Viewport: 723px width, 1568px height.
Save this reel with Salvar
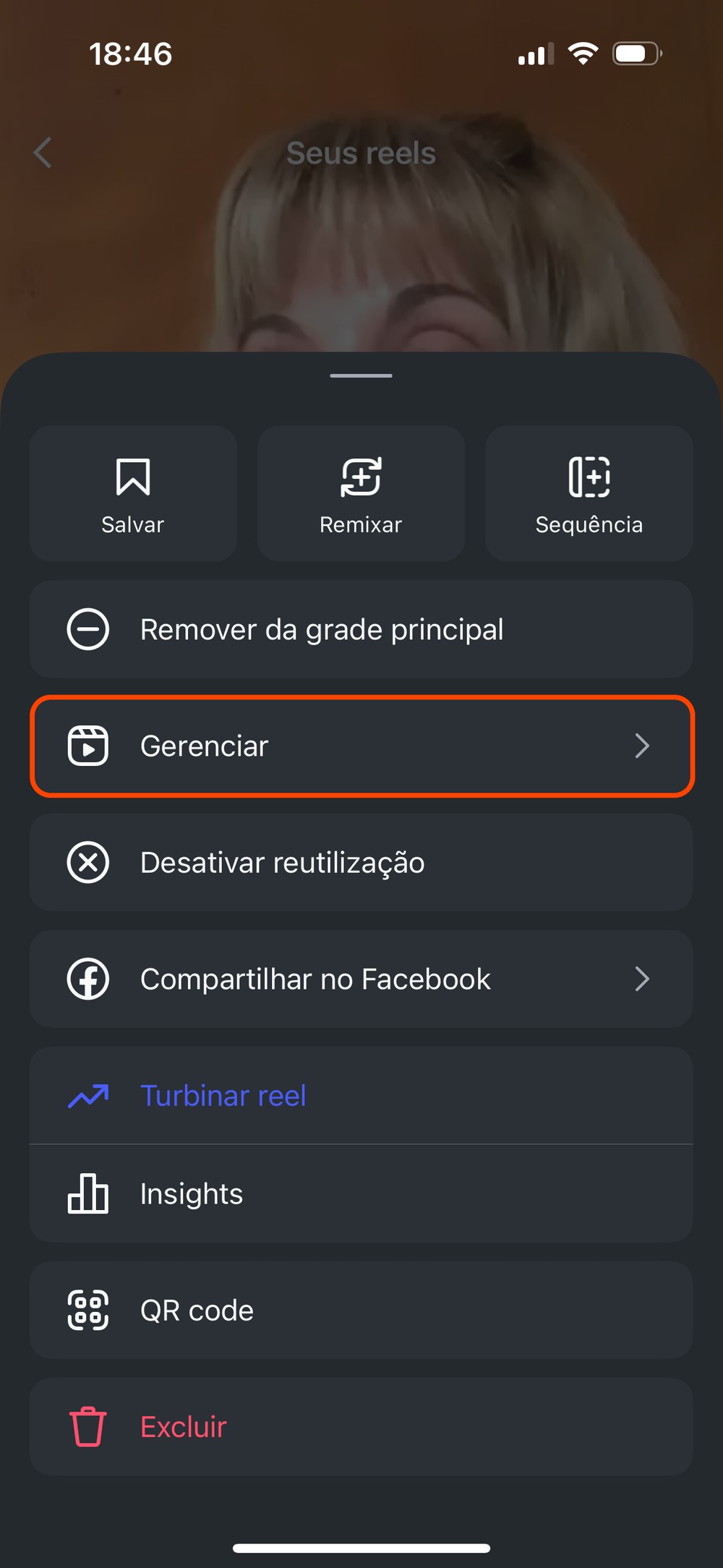133,493
